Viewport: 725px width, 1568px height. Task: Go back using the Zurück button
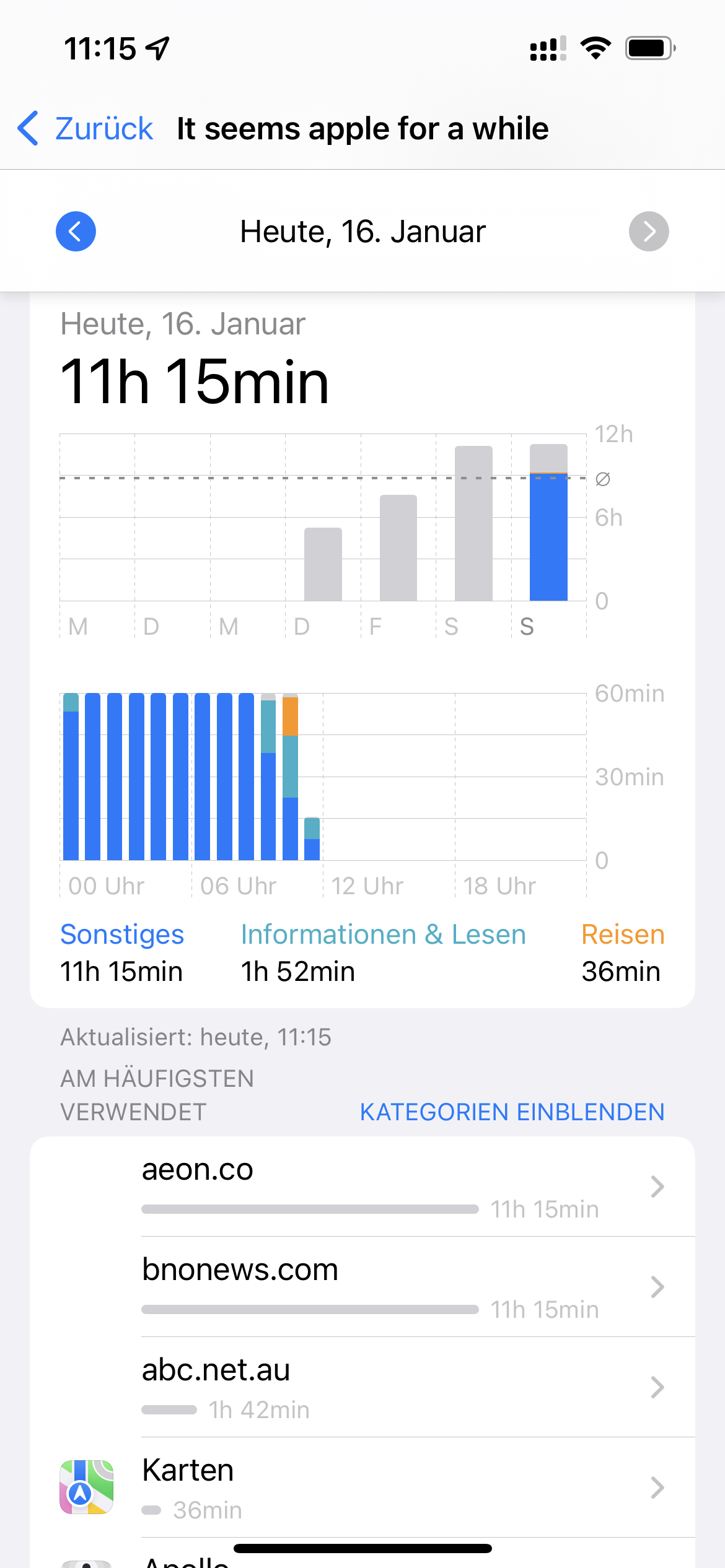click(86, 129)
